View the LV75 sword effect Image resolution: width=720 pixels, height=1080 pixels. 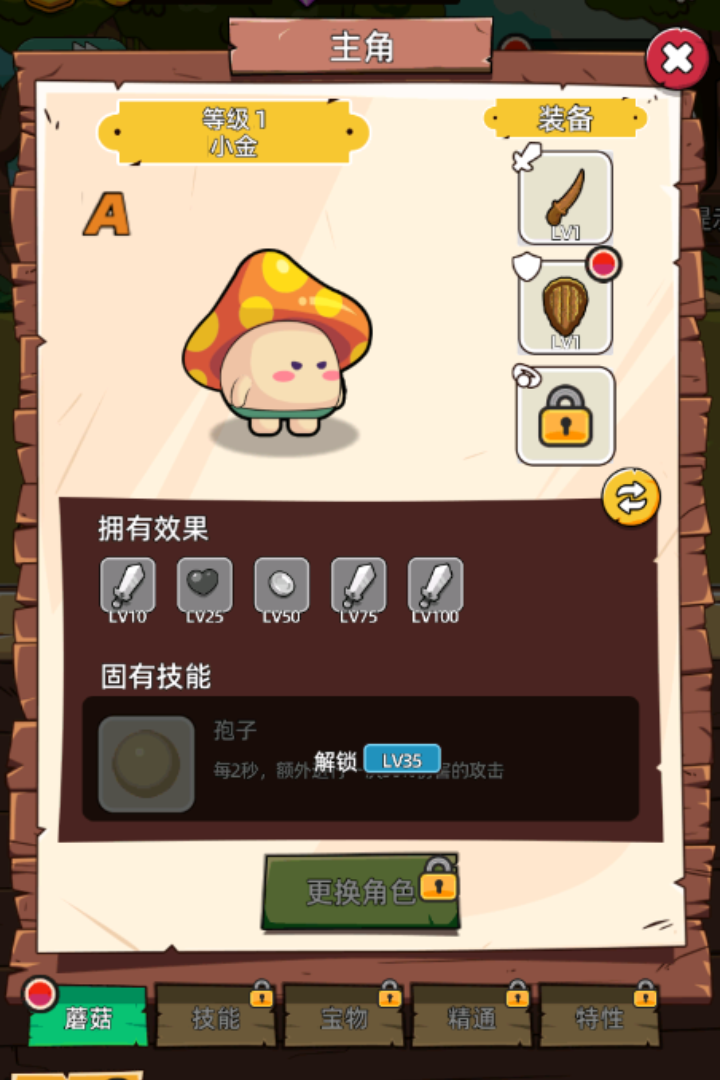[x=358, y=586]
